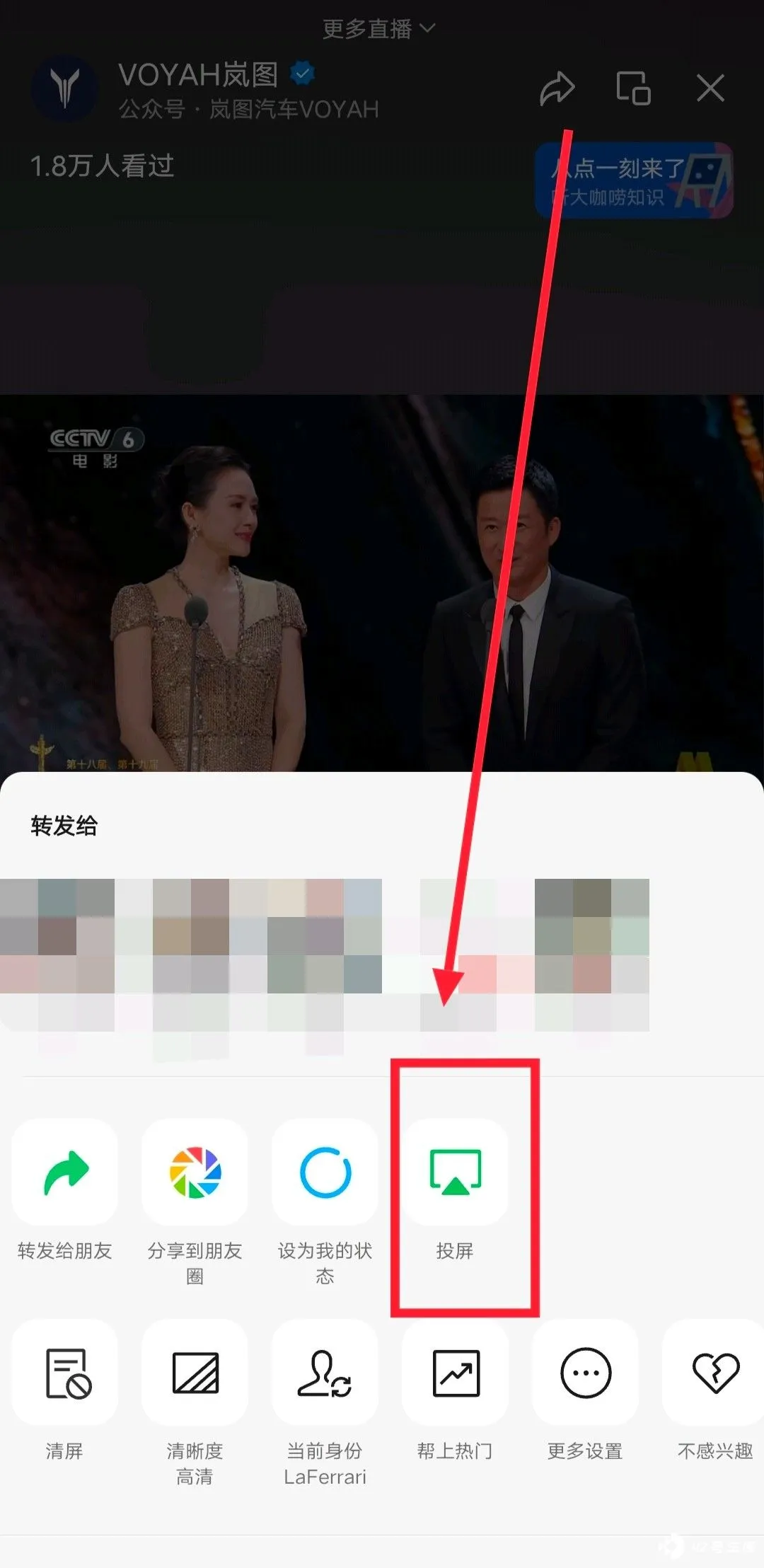Image resolution: width=764 pixels, height=1568 pixels.
Task: Open 清晰度 video quality setting
Action: pyautogui.click(x=195, y=1373)
